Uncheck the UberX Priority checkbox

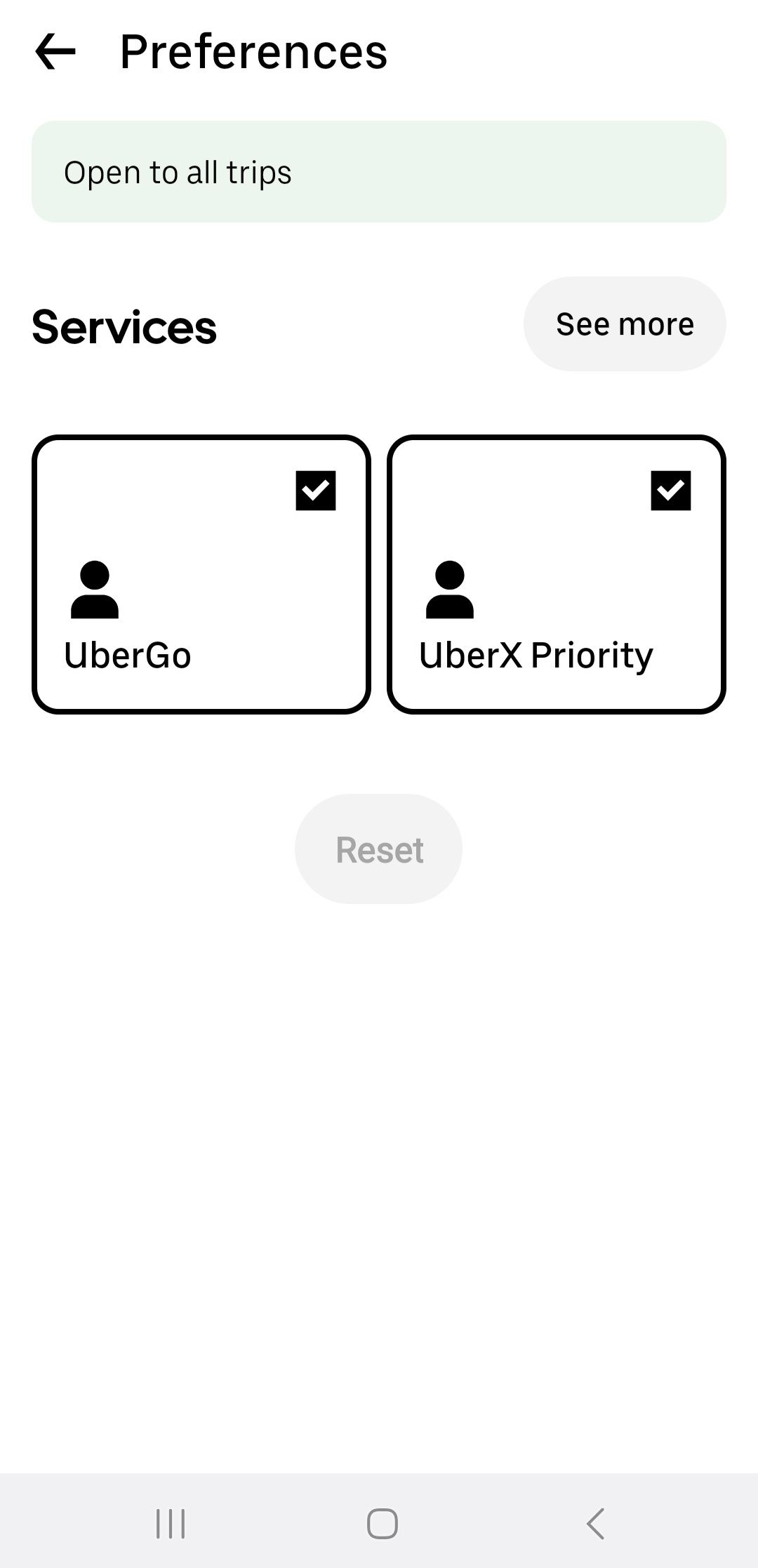click(671, 490)
